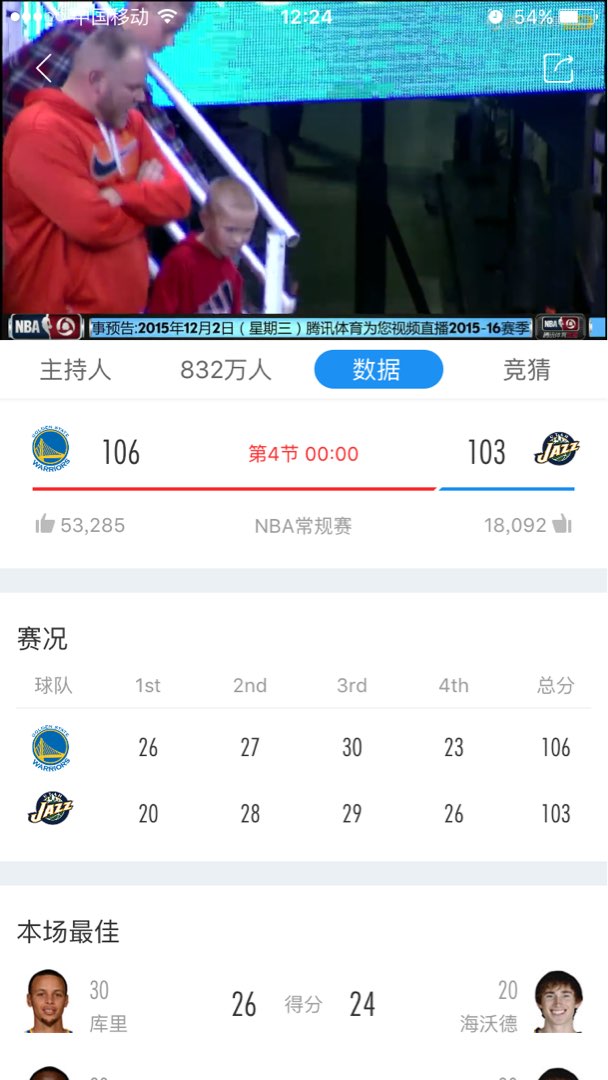Give the Jazz a thumbs up
608x1080 pixels.
tap(561, 524)
